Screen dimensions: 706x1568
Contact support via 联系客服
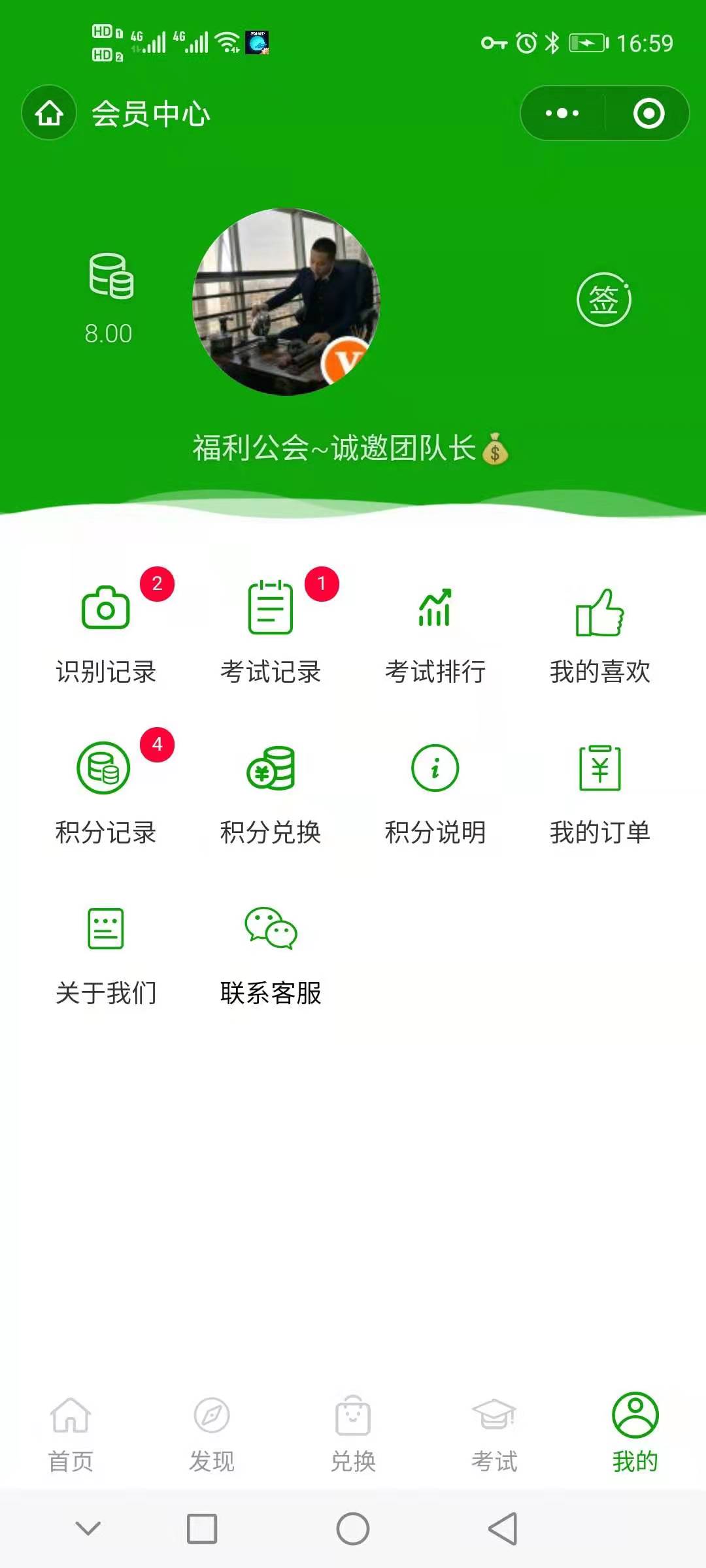pos(271,951)
